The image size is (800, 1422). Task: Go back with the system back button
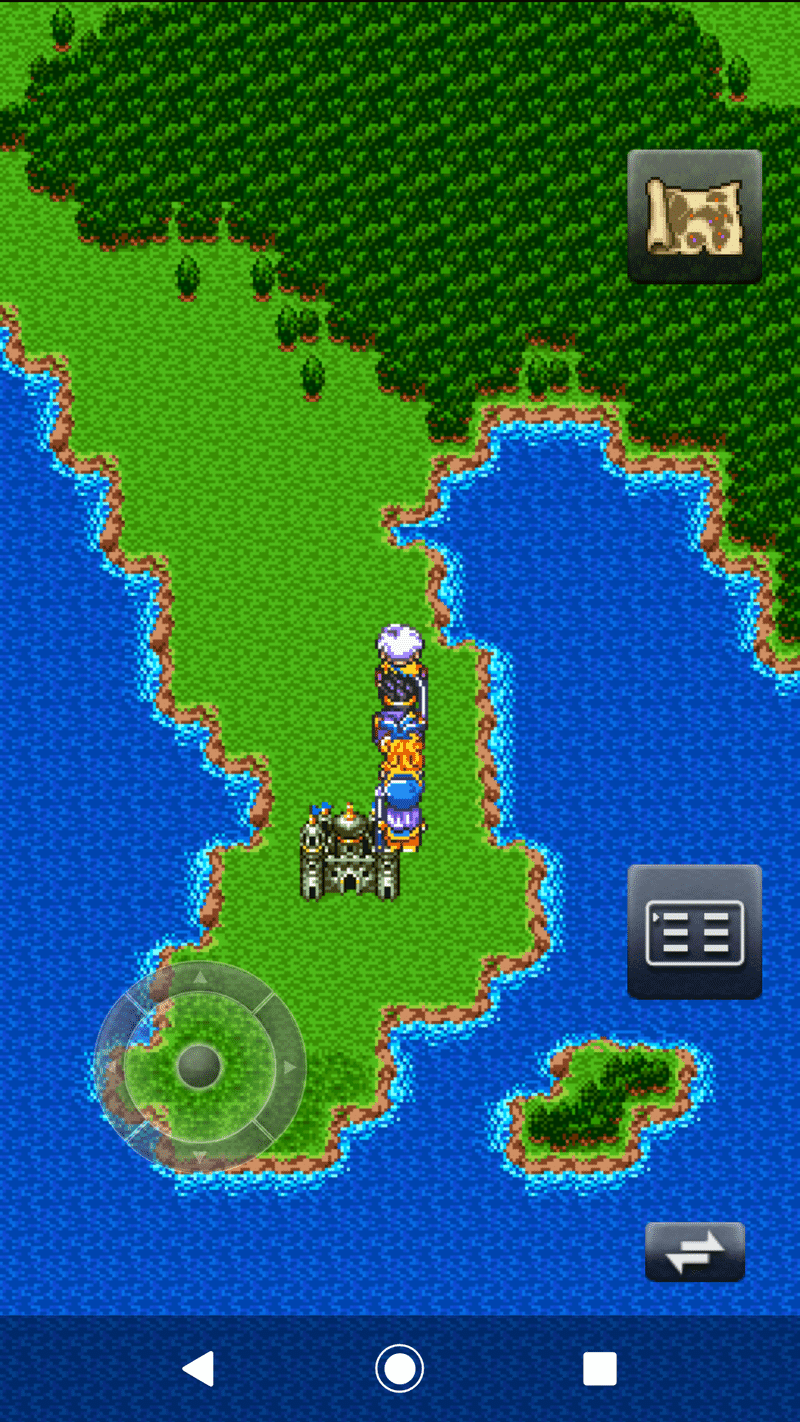coord(199,1368)
